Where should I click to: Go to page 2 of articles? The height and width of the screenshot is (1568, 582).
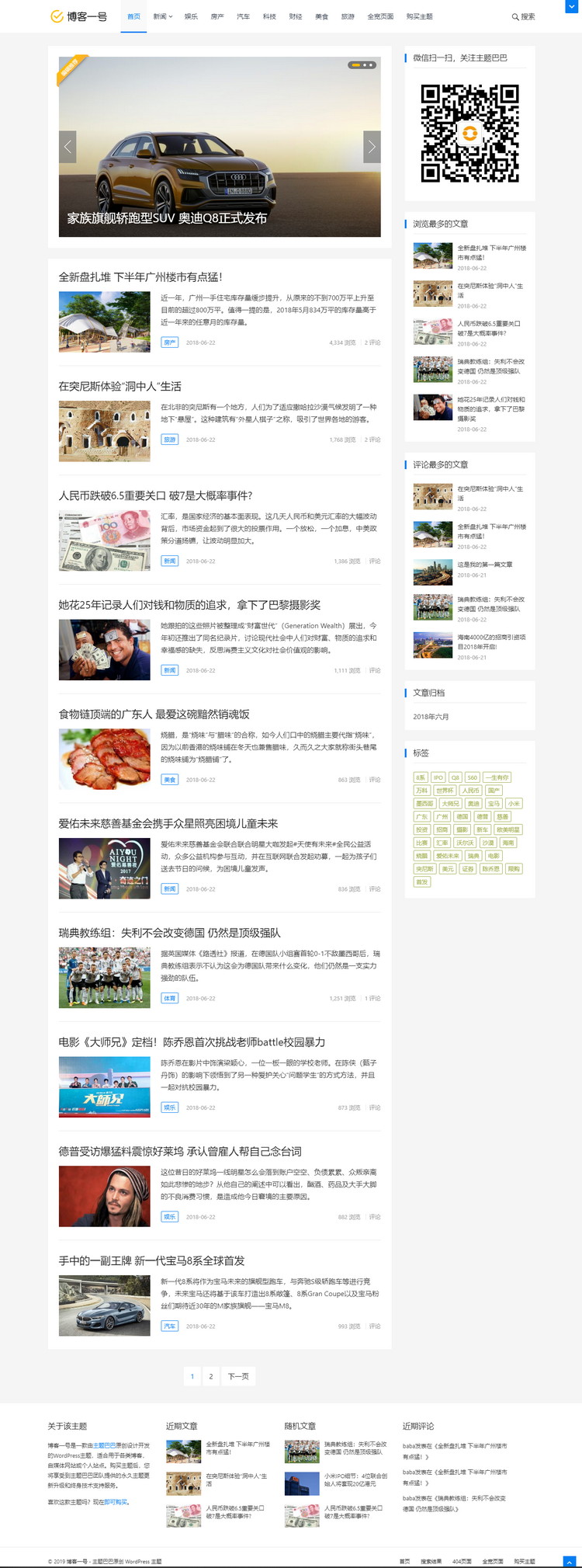[x=210, y=1376]
